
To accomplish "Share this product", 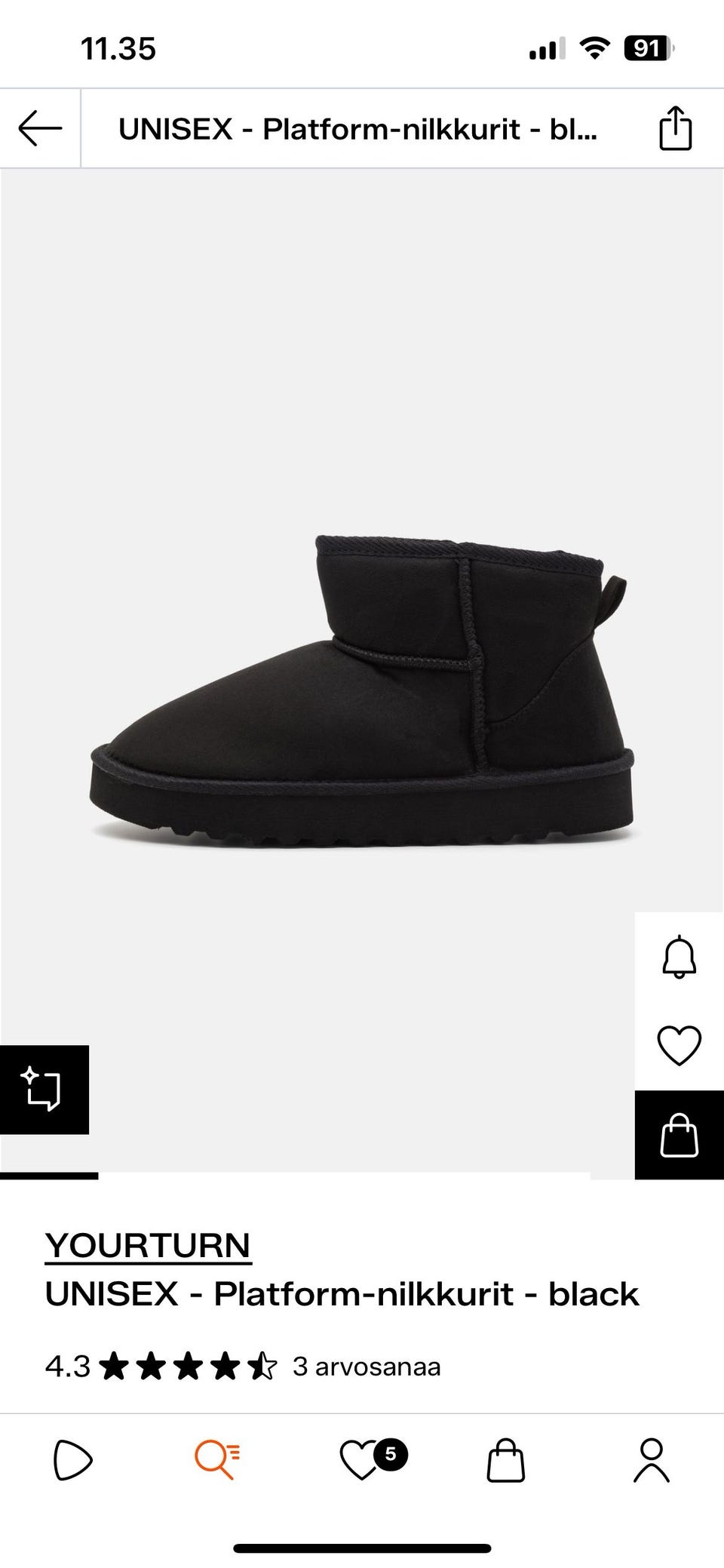I will tap(675, 129).
